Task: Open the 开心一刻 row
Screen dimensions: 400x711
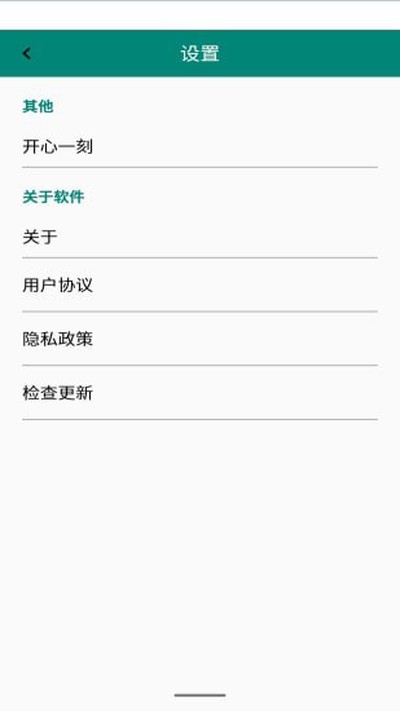Action: (x=200, y=147)
